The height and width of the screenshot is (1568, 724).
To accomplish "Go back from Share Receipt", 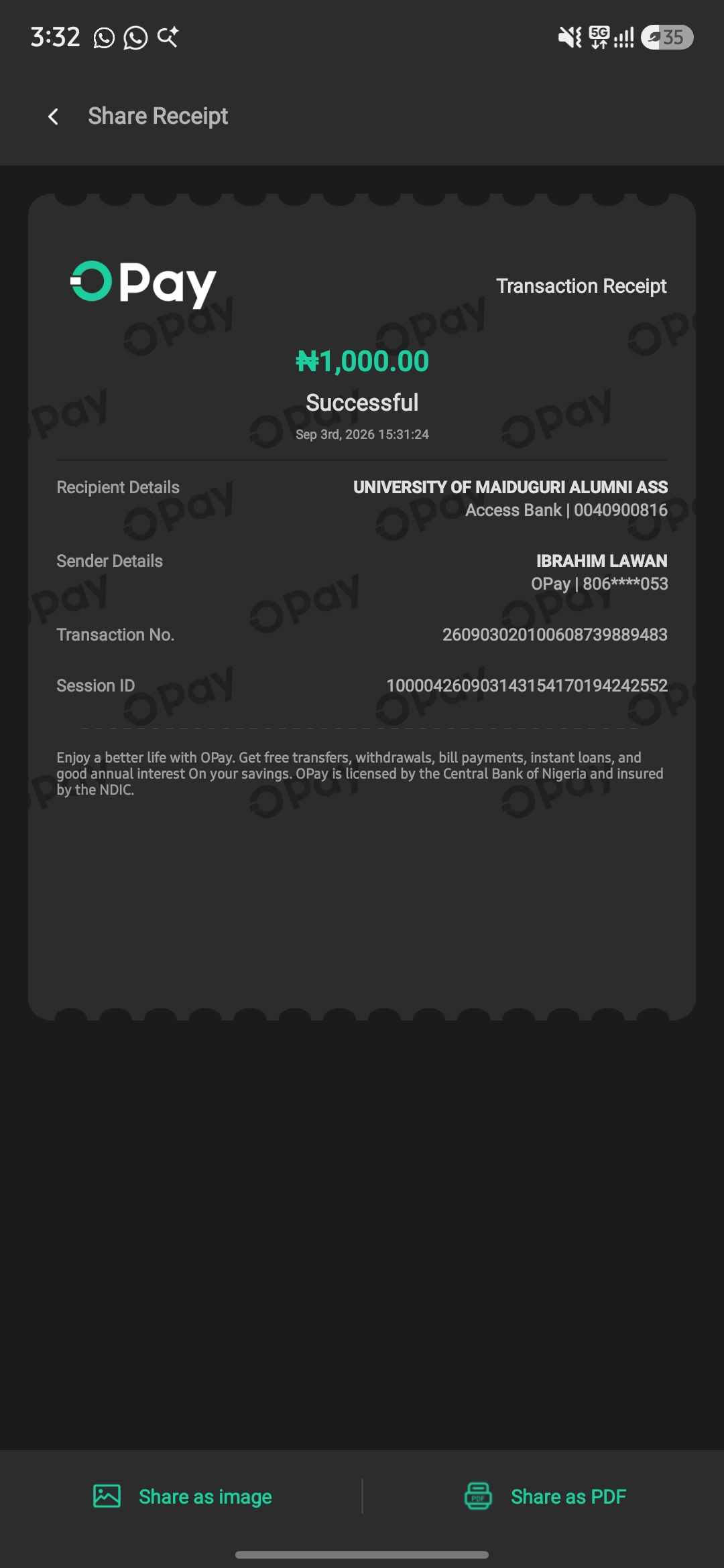I will pos(53,117).
